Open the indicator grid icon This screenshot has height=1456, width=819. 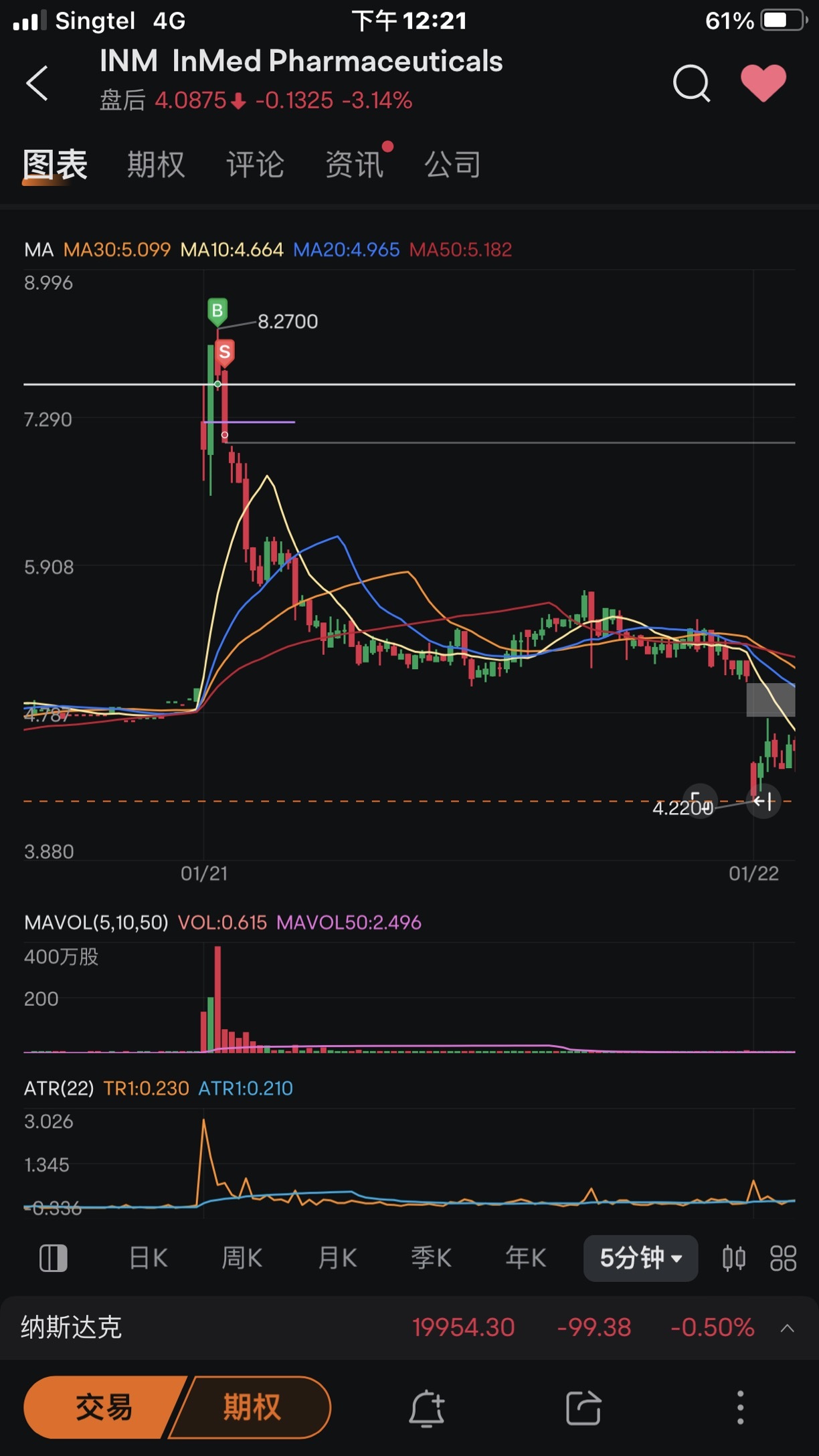(783, 1258)
